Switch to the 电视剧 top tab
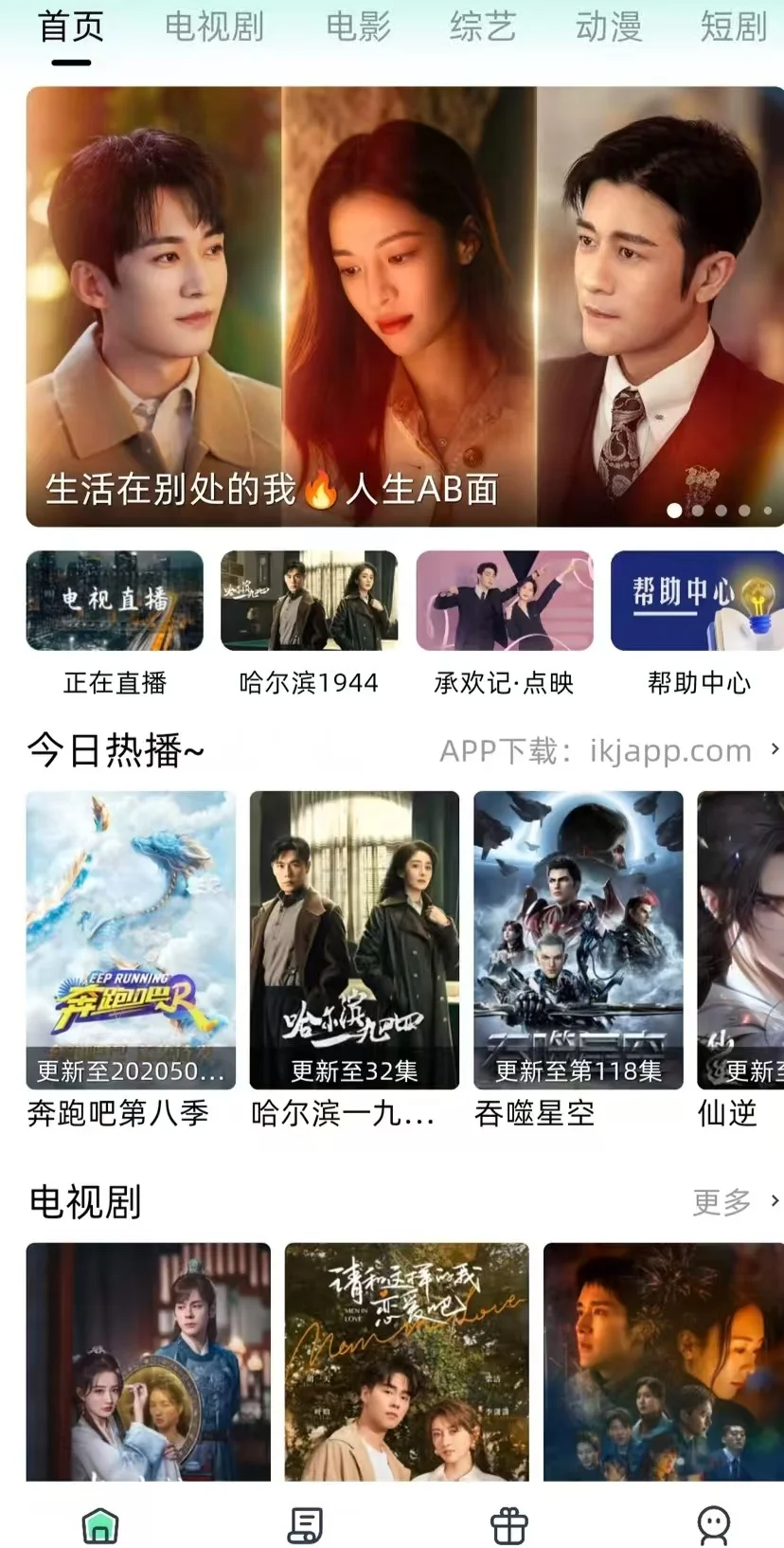 (x=214, y=27)
